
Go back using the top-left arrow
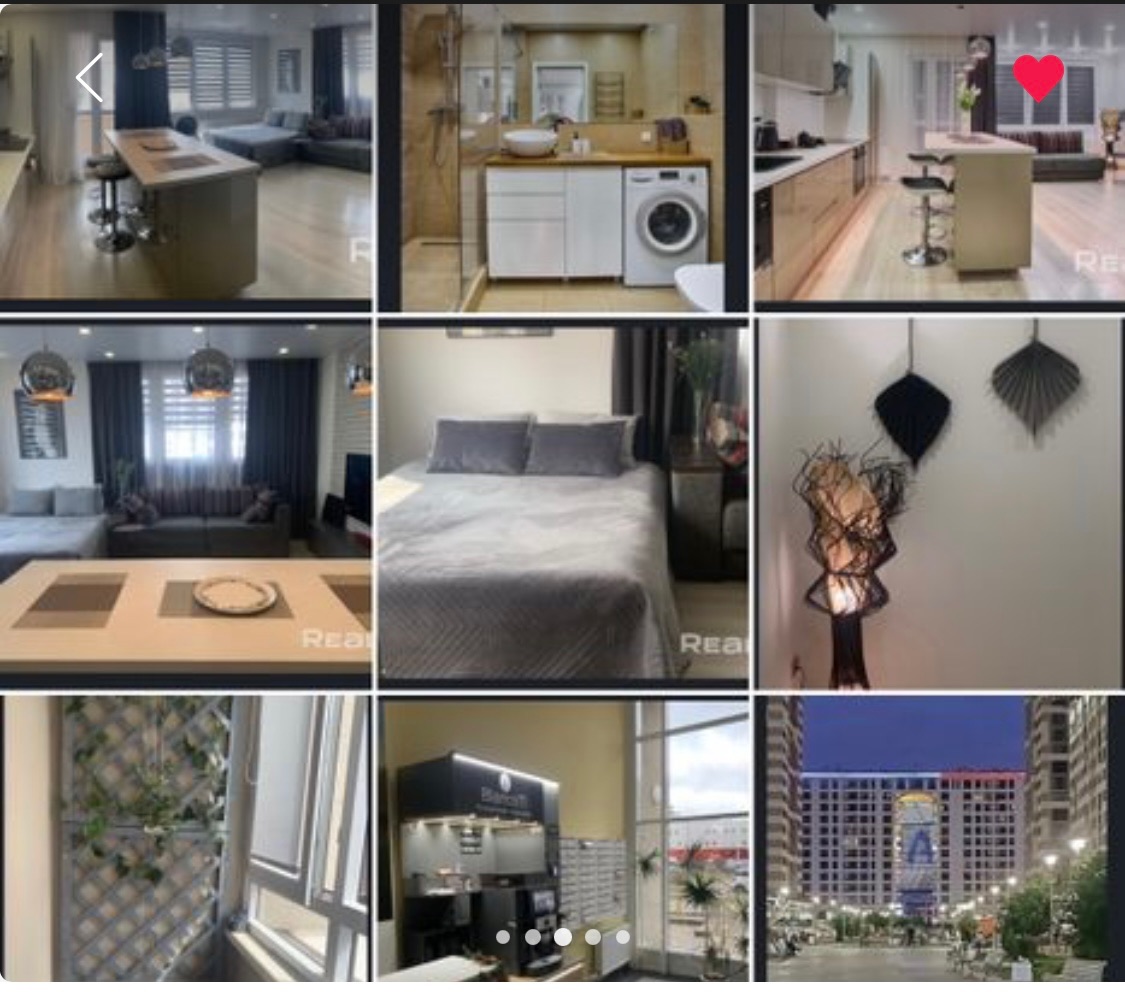tap(90, 78)
